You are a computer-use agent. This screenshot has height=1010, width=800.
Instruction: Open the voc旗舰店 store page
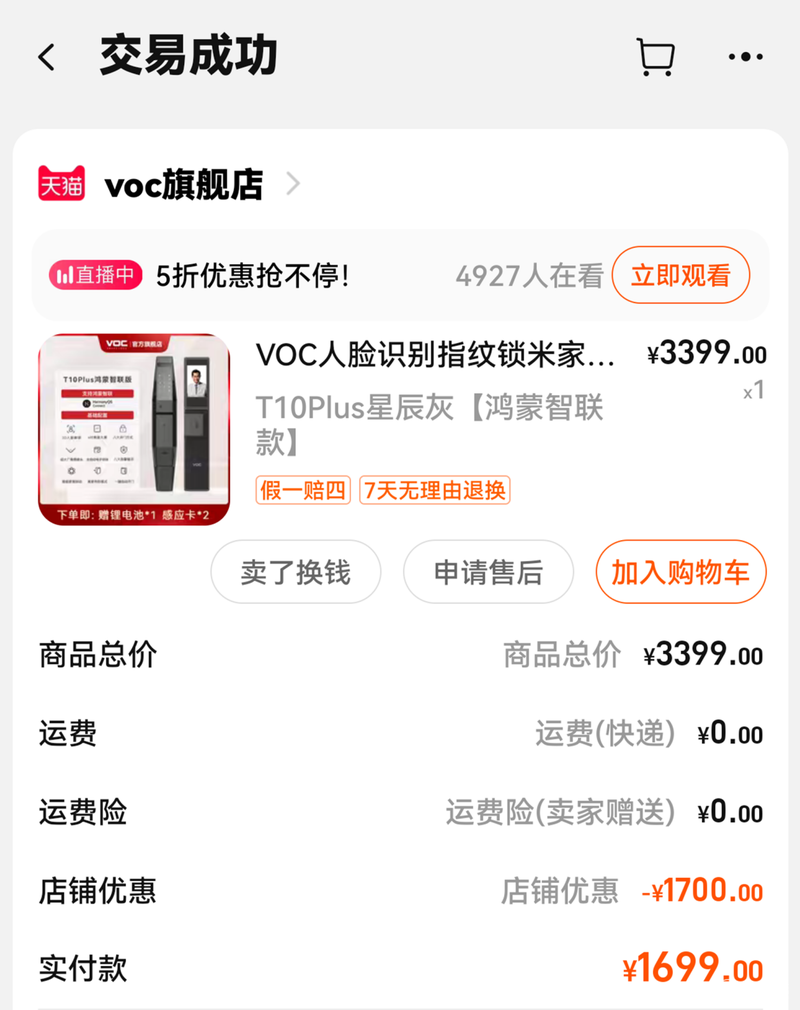coord(183,185)
